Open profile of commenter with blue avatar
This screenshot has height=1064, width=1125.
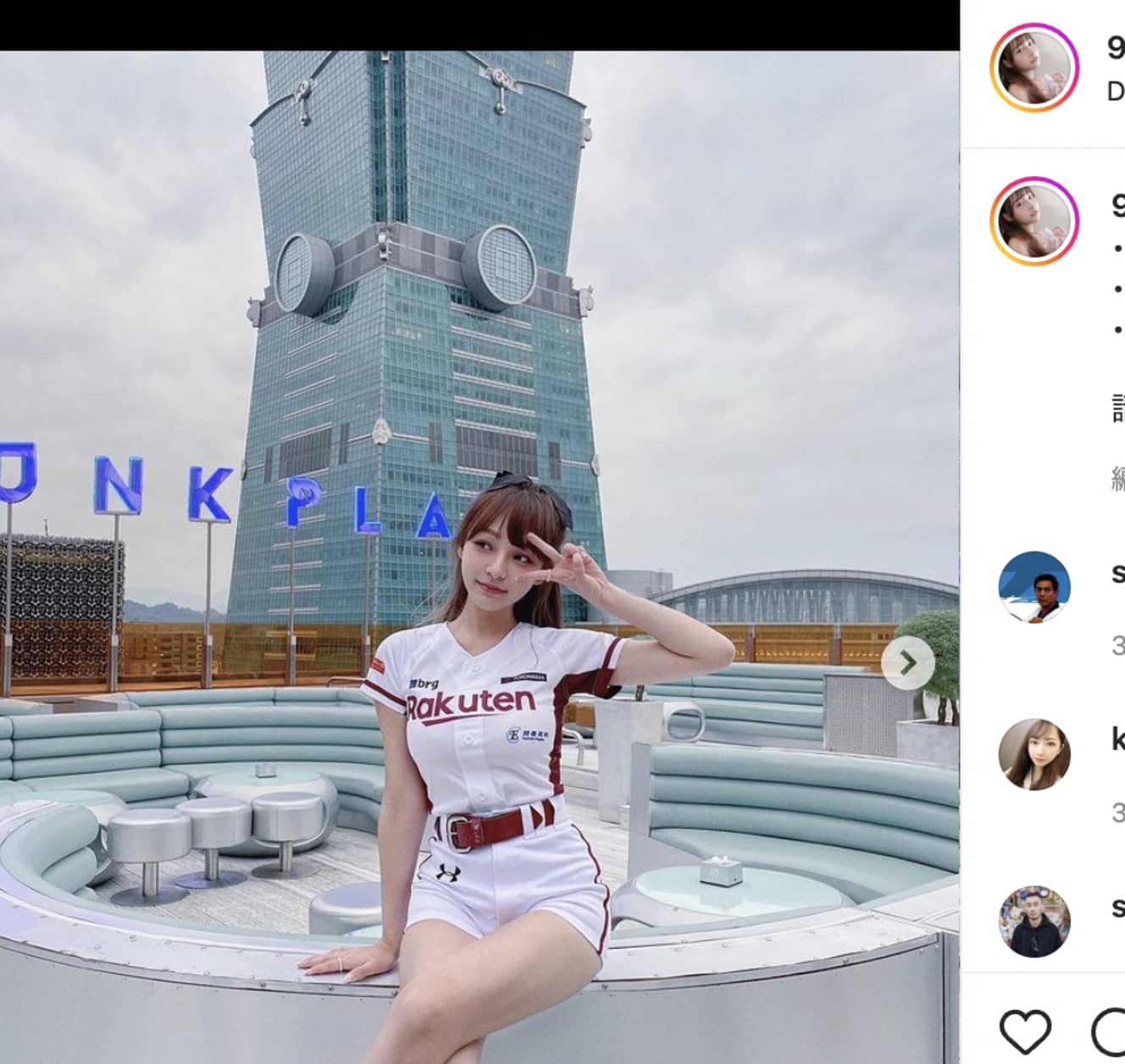[x=1034, y=587]
